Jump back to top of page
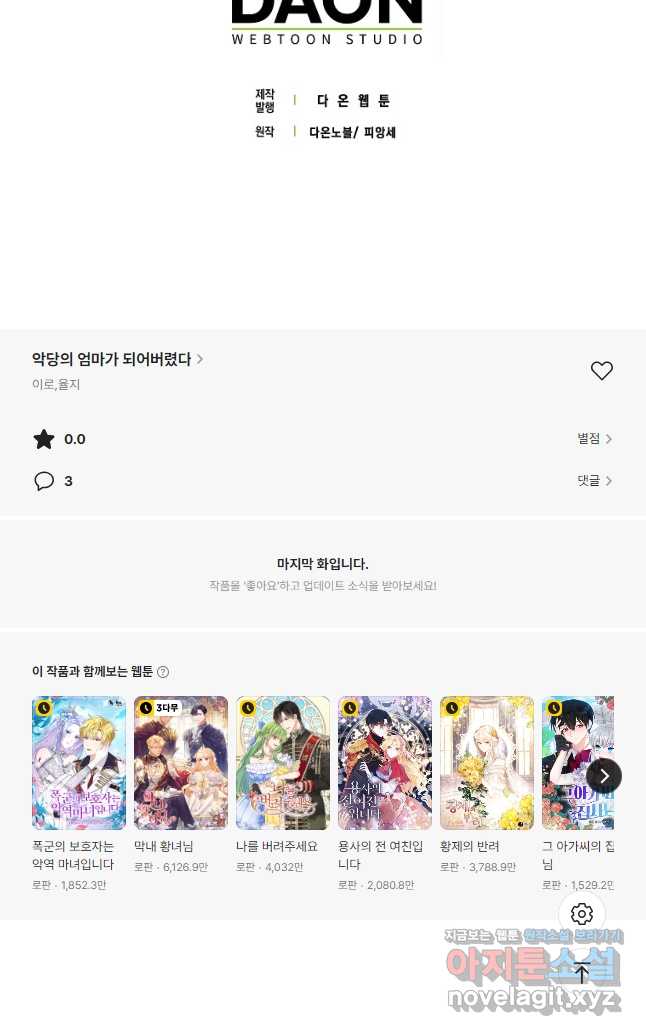 (582, 972)
